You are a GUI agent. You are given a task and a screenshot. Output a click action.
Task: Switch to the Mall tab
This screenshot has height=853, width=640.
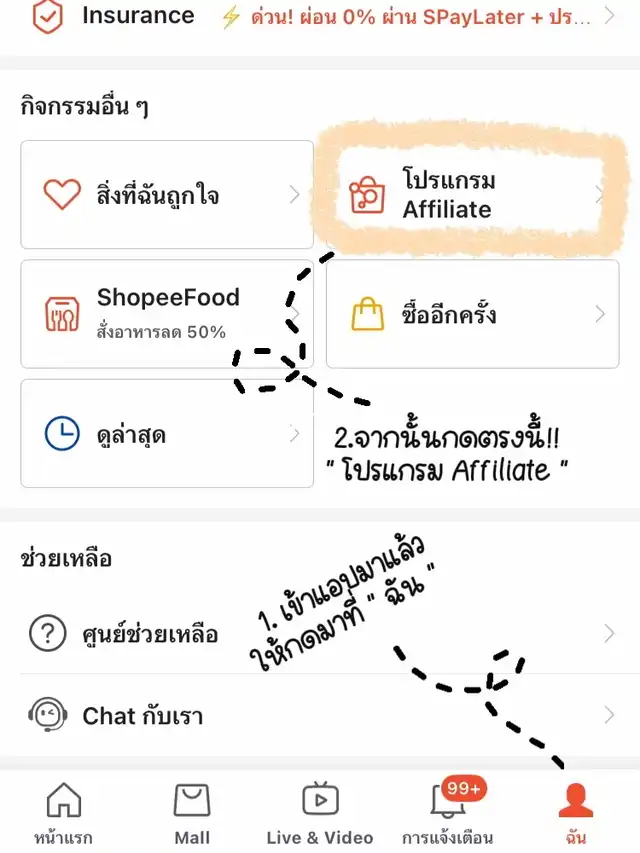[x=192, y=813]
